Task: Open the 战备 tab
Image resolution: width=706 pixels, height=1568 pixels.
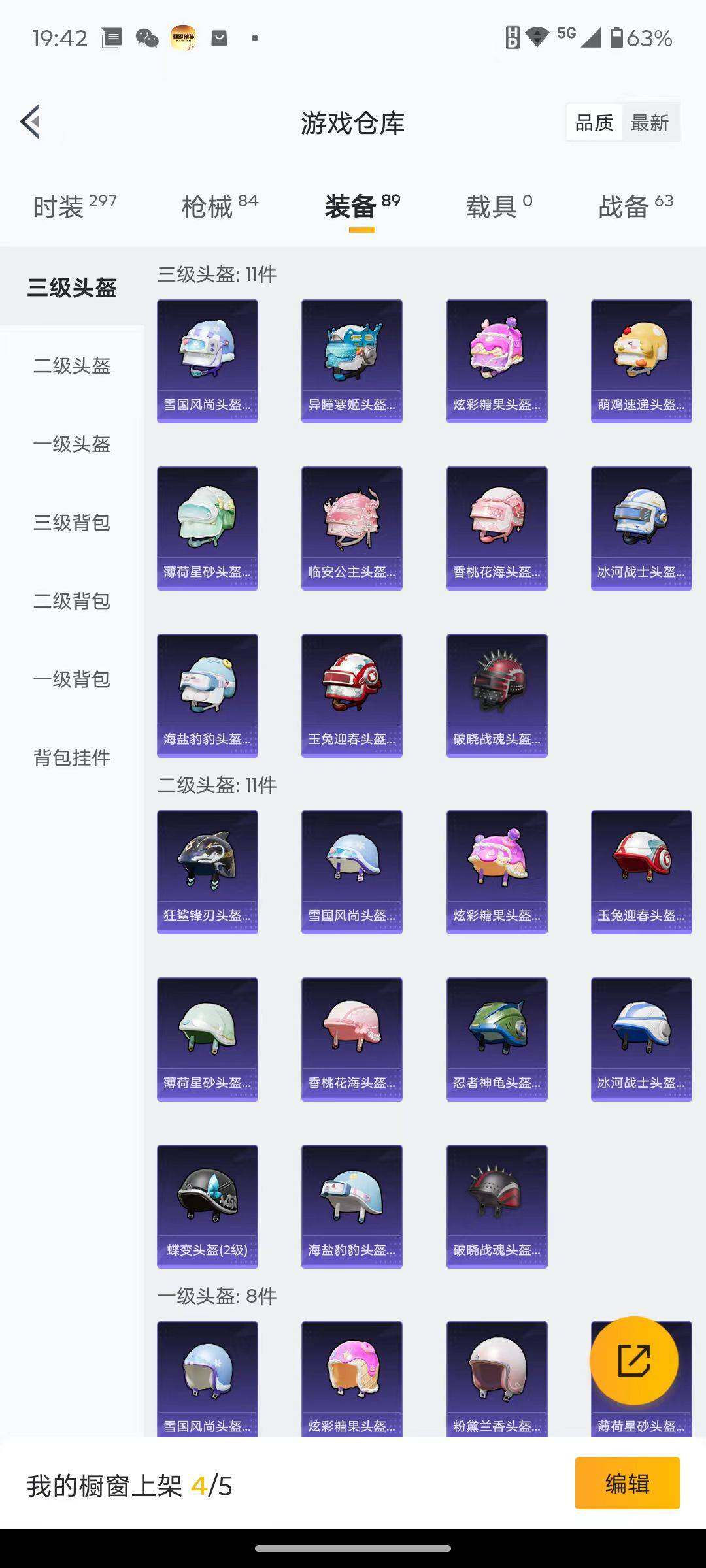Action: [635, 206]
